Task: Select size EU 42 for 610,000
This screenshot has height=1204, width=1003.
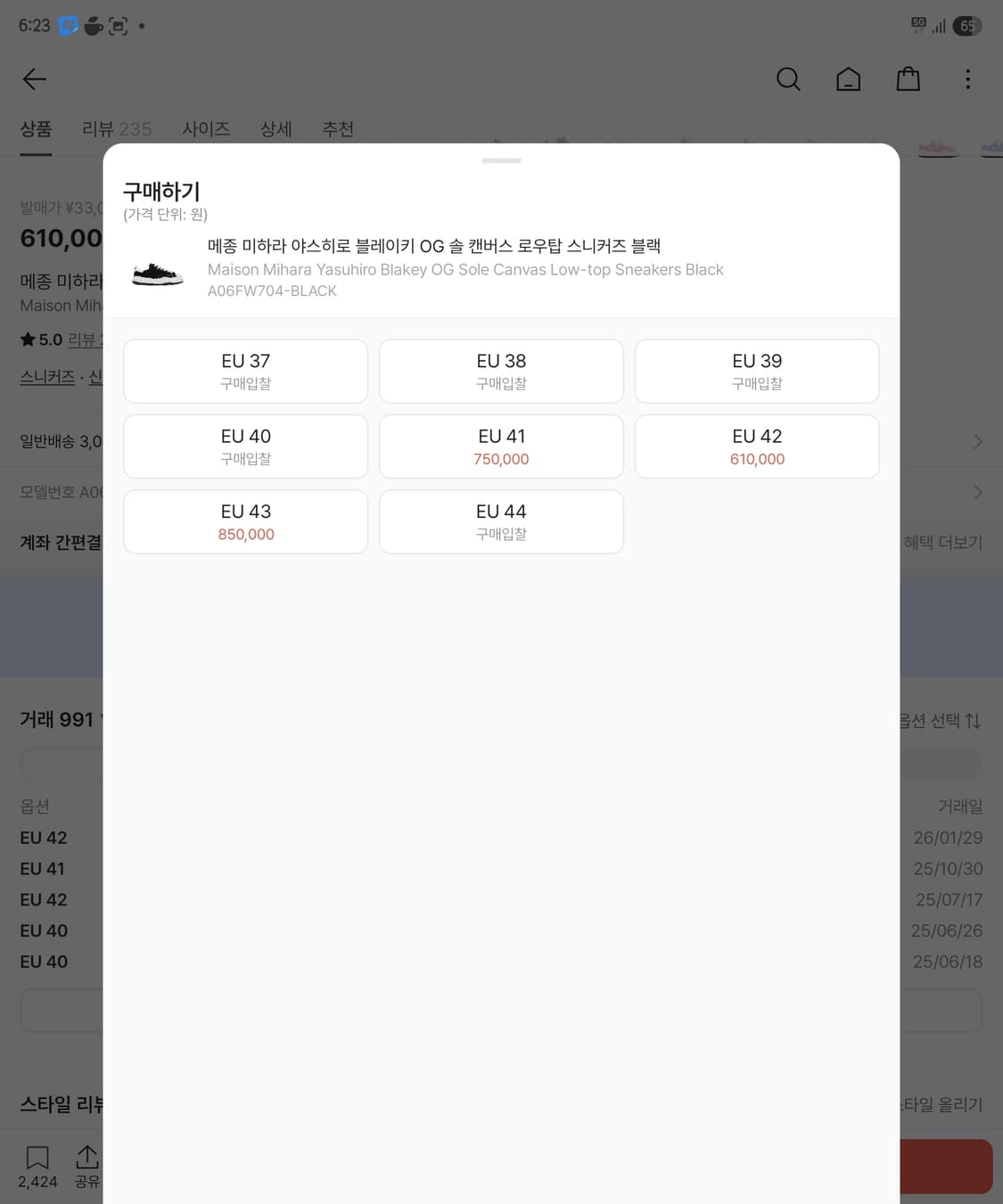Action: [756, 446]
